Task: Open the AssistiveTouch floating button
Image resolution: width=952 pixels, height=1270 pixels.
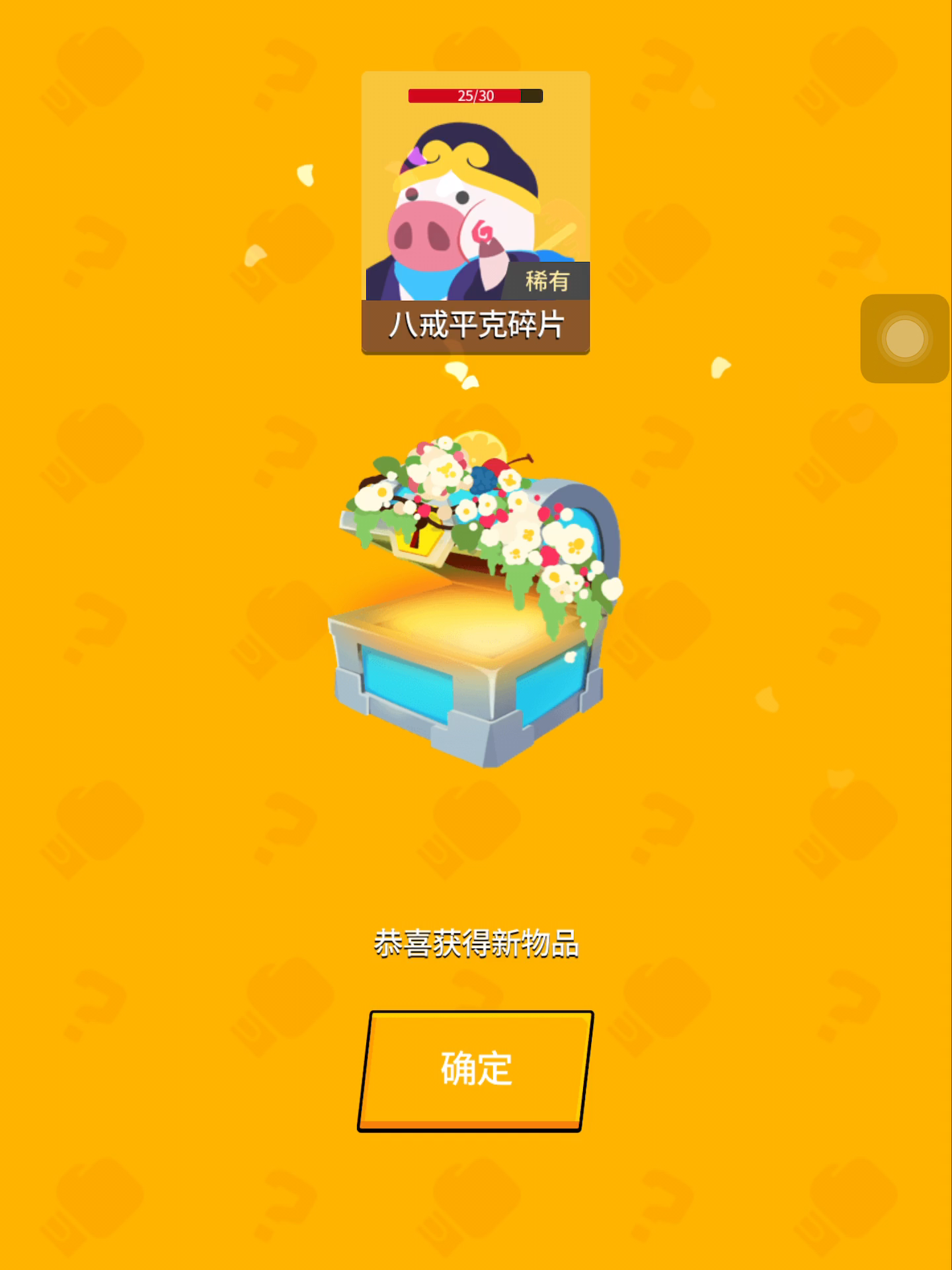Action: click(904, 339)
